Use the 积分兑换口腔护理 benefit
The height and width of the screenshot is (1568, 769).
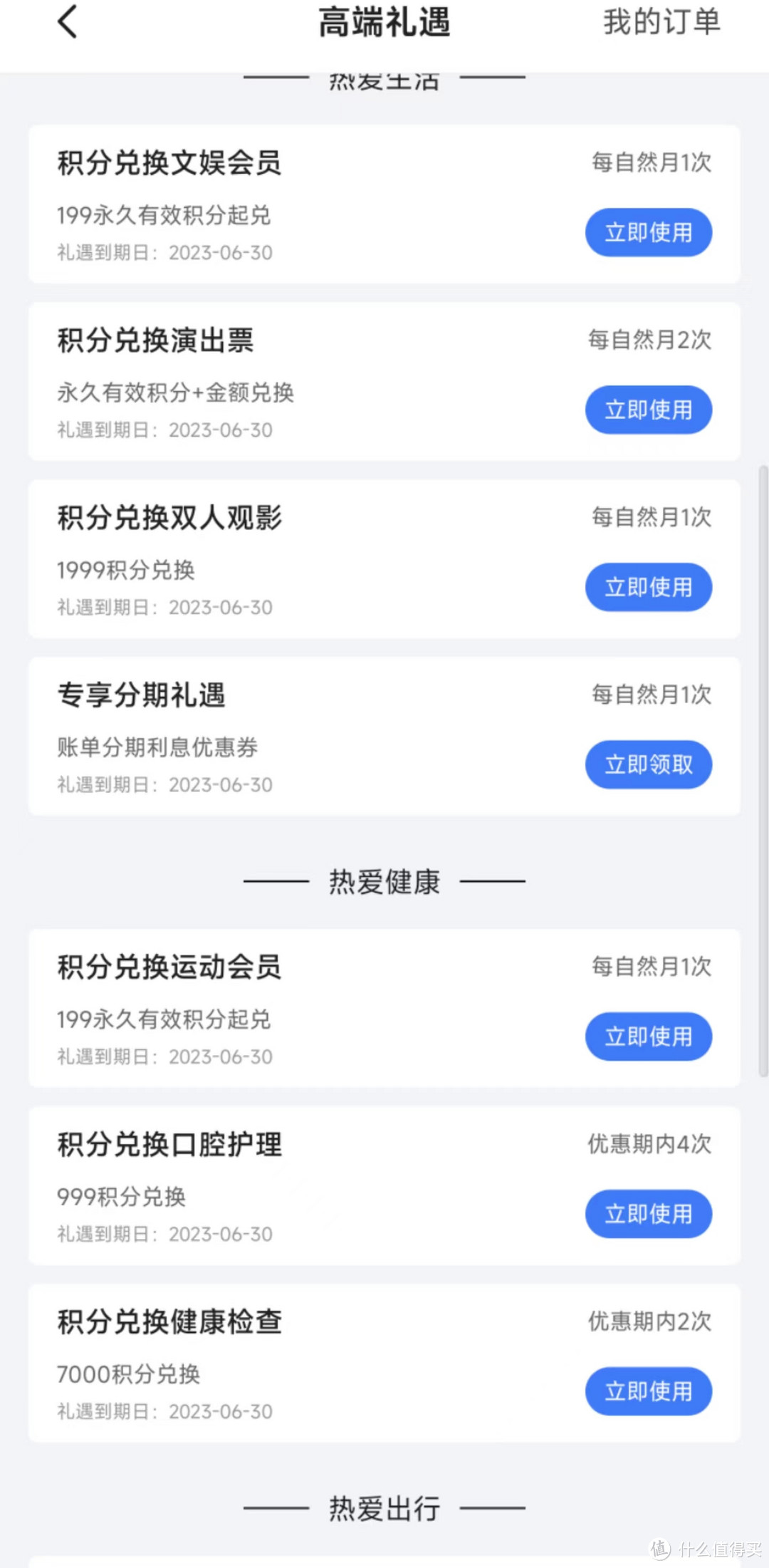click(x=648, y=1214)
